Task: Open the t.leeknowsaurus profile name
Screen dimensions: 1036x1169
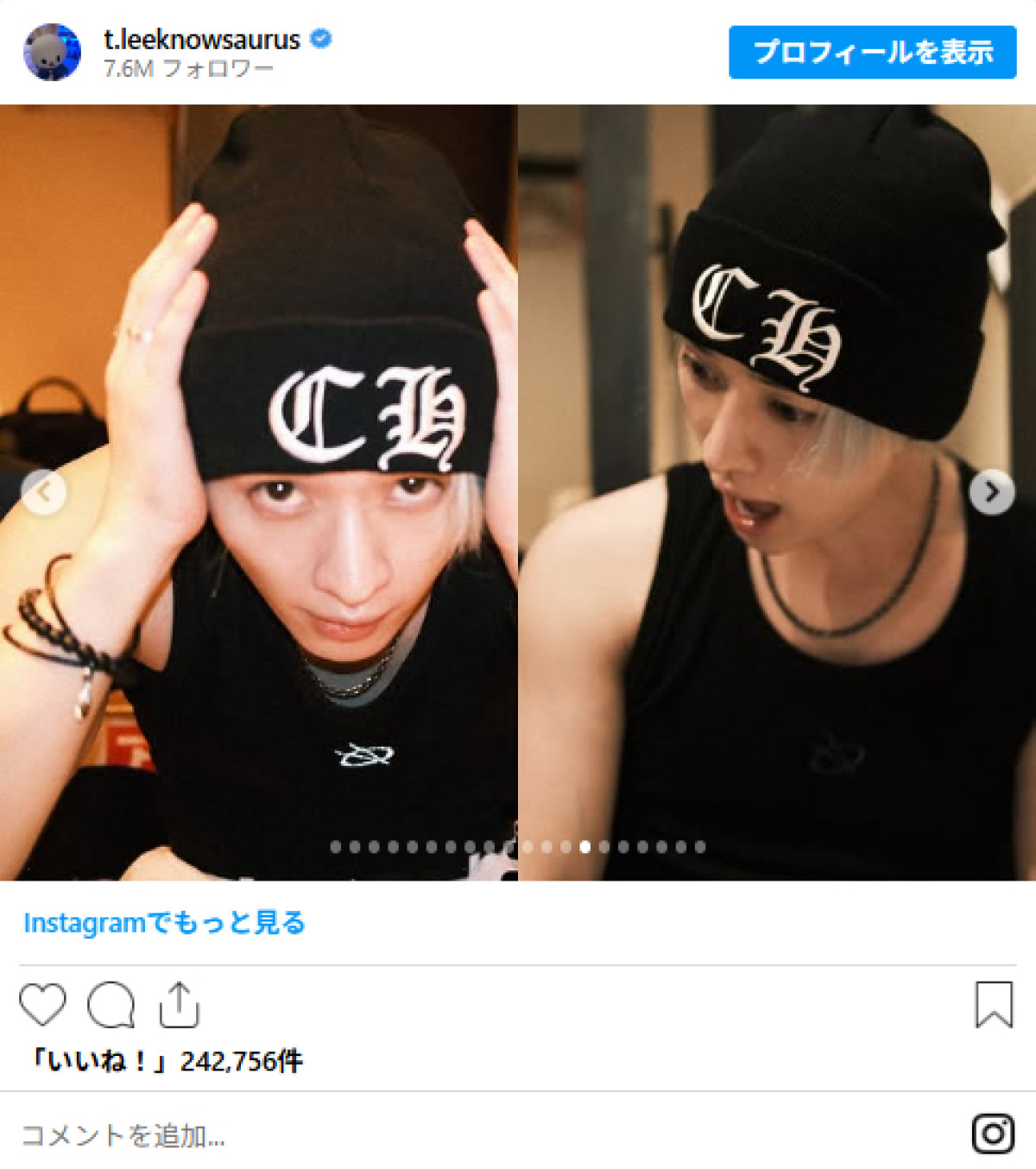Action: pos(202,40)
